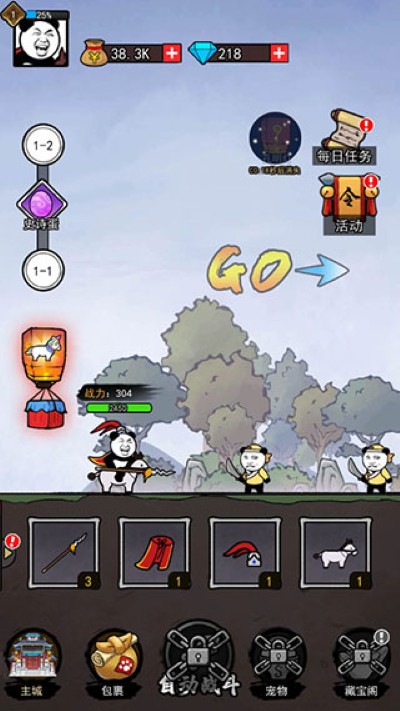Select the red cape equipment slot

click(x=155, y=553)
